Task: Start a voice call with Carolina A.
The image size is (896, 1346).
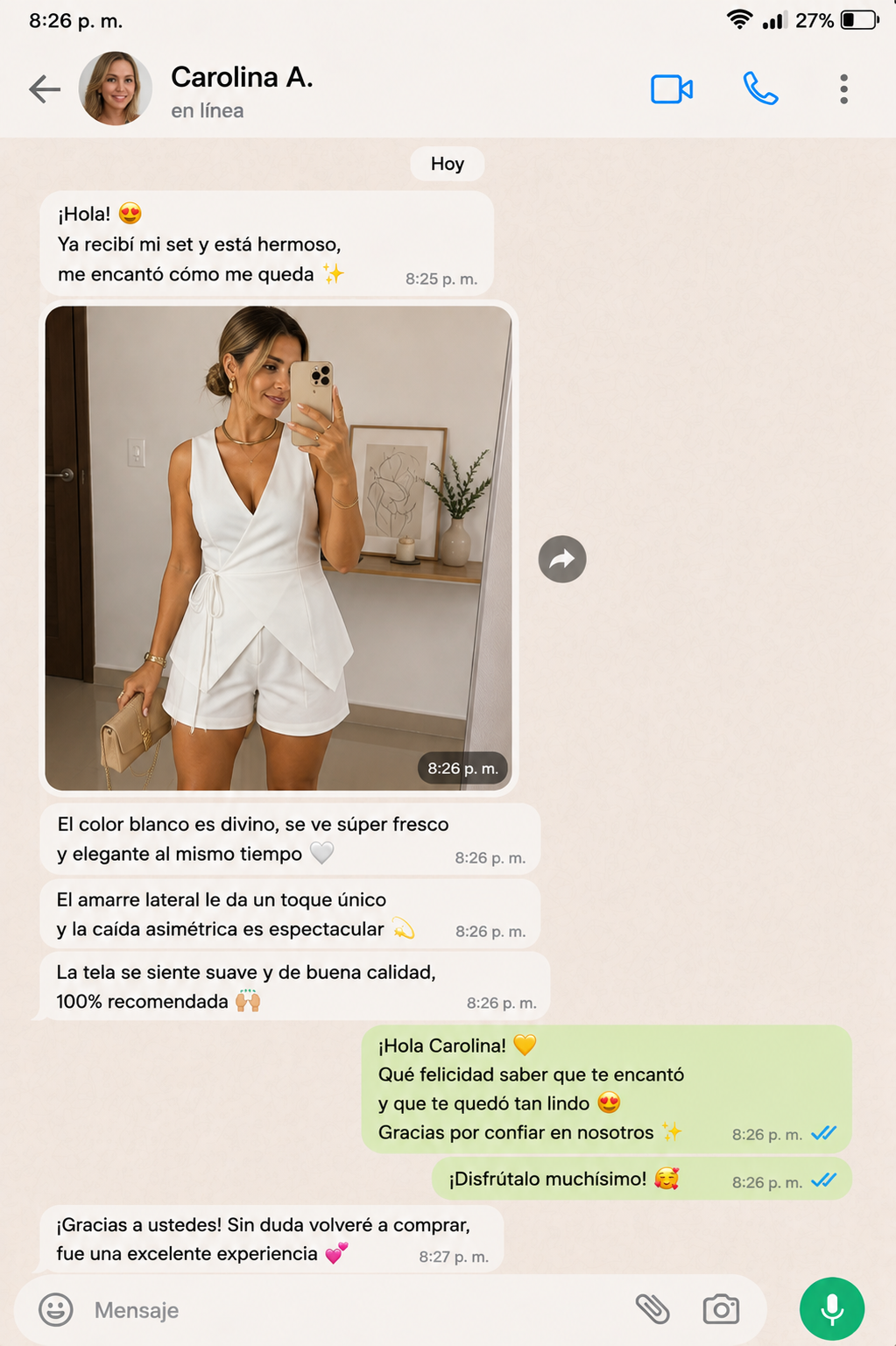Action: click(x=760, y=88)
